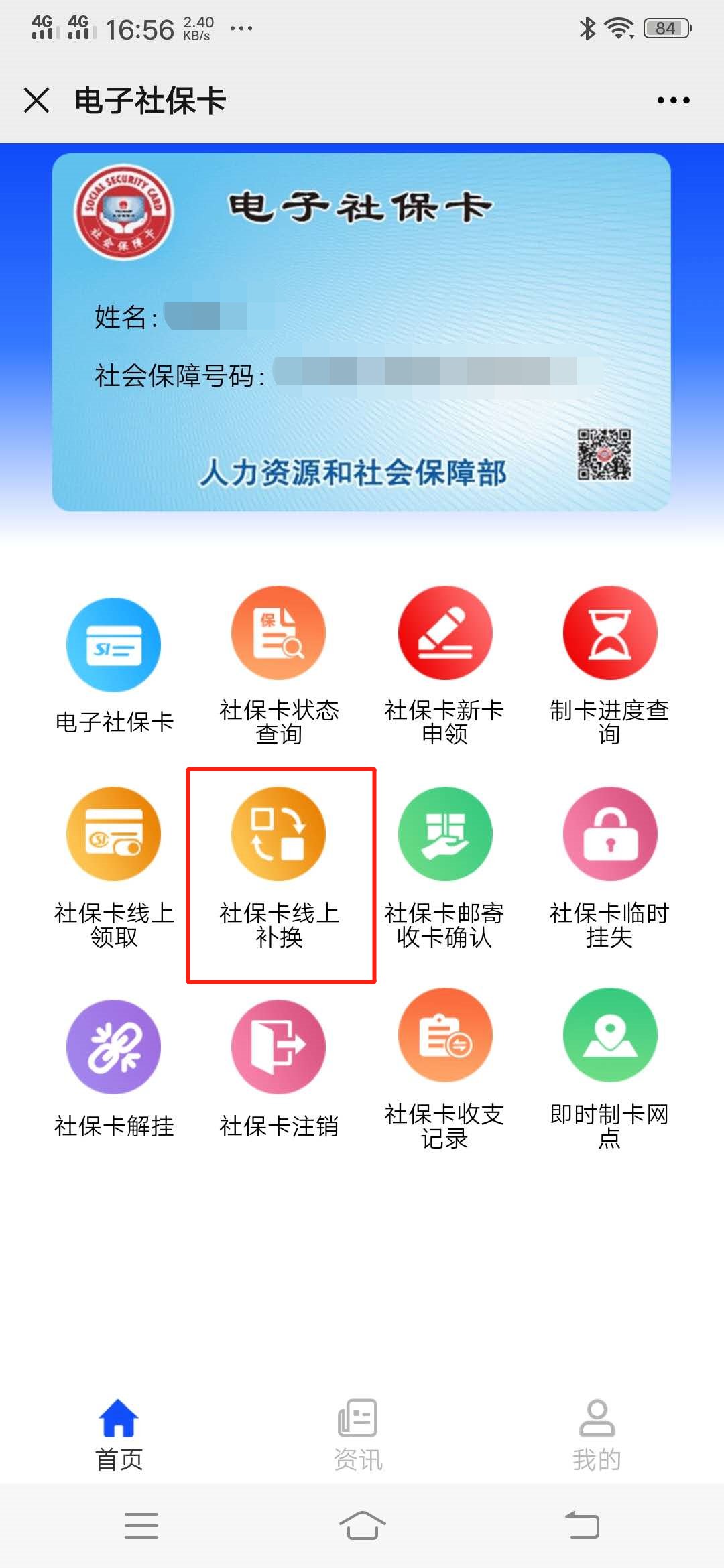This screenshot has height=1568, width=724.
Task: Open the three-dot overflow menu
Action: pos(673,101)
